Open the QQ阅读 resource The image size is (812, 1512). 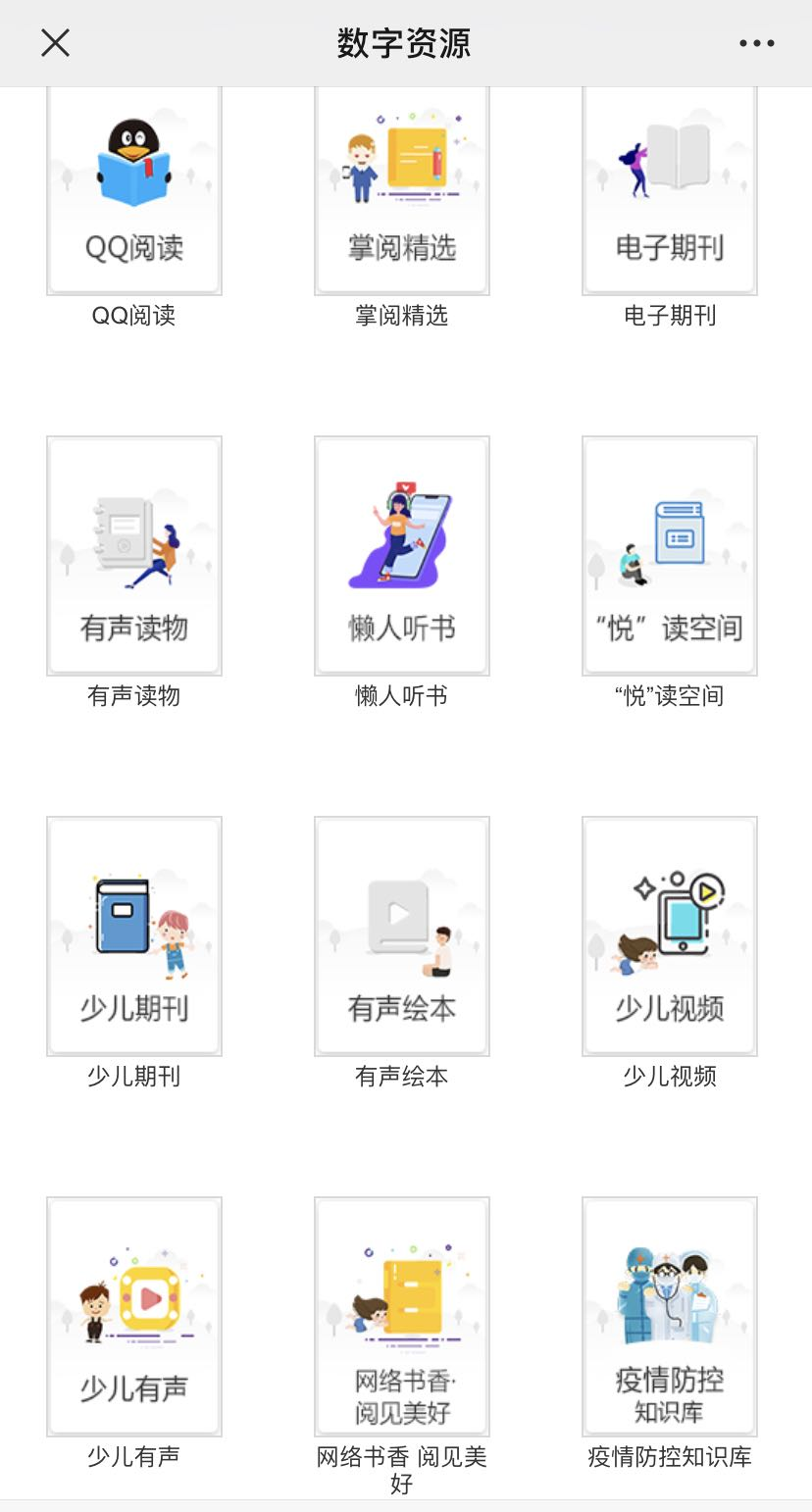point(134,191)
